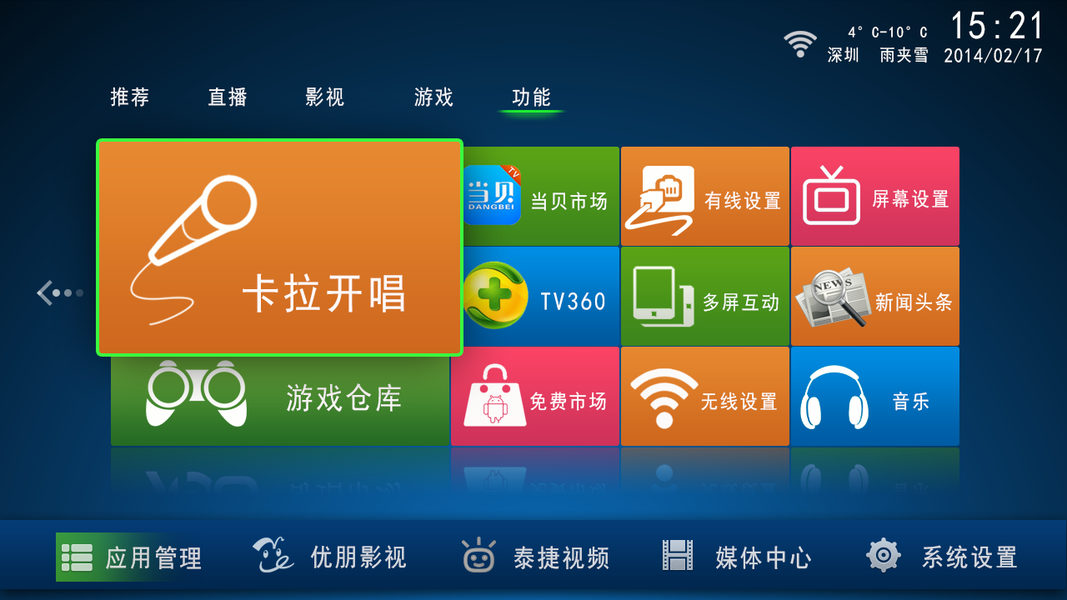
Task: Open the 游戏仓库 game library
Action: click(x=279, y=400)
